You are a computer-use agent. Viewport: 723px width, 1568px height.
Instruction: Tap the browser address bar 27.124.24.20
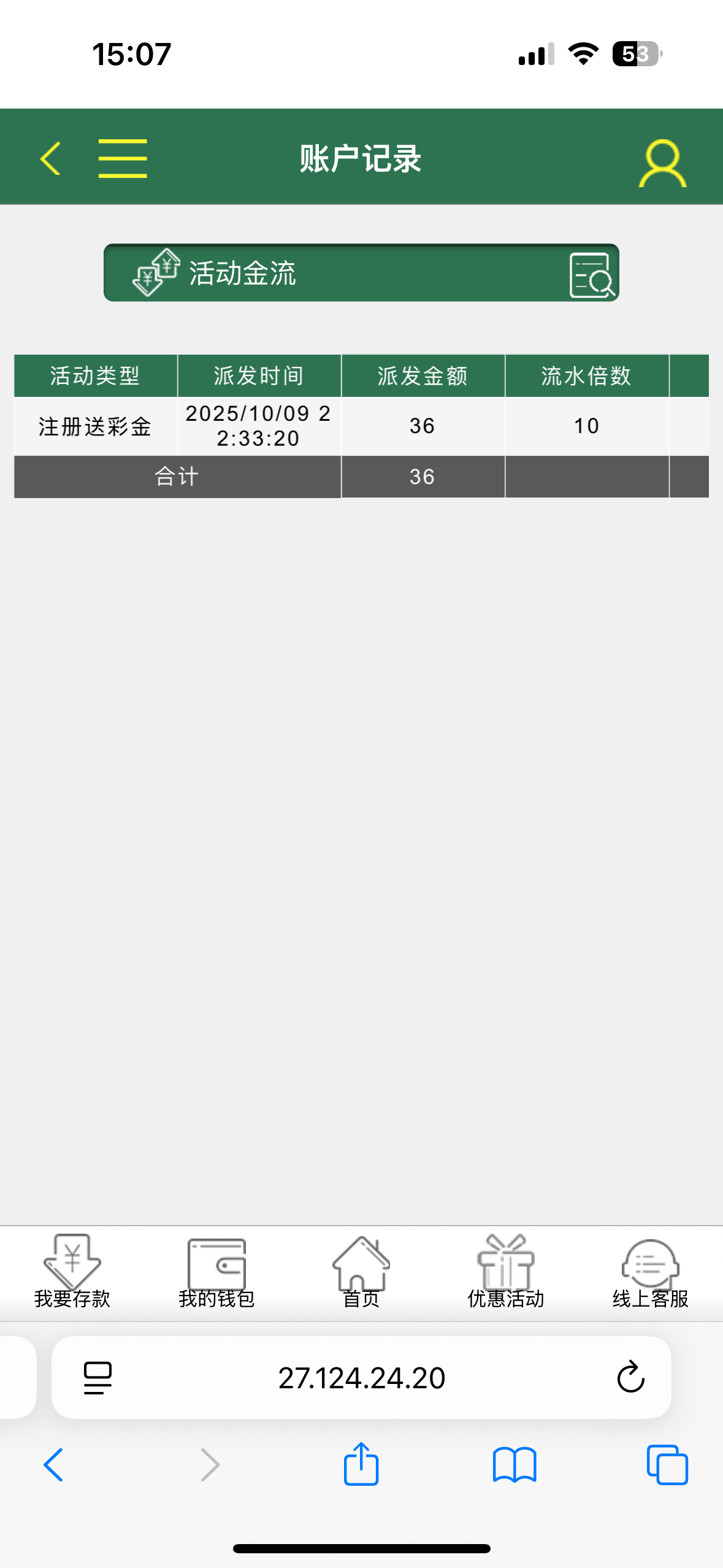tap(361, 1378)
